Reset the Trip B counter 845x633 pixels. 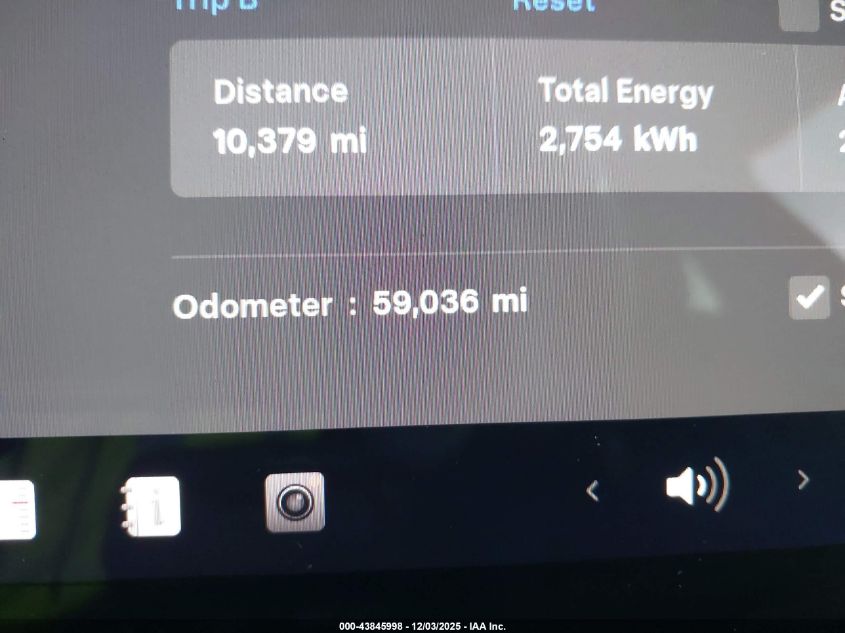553,5
